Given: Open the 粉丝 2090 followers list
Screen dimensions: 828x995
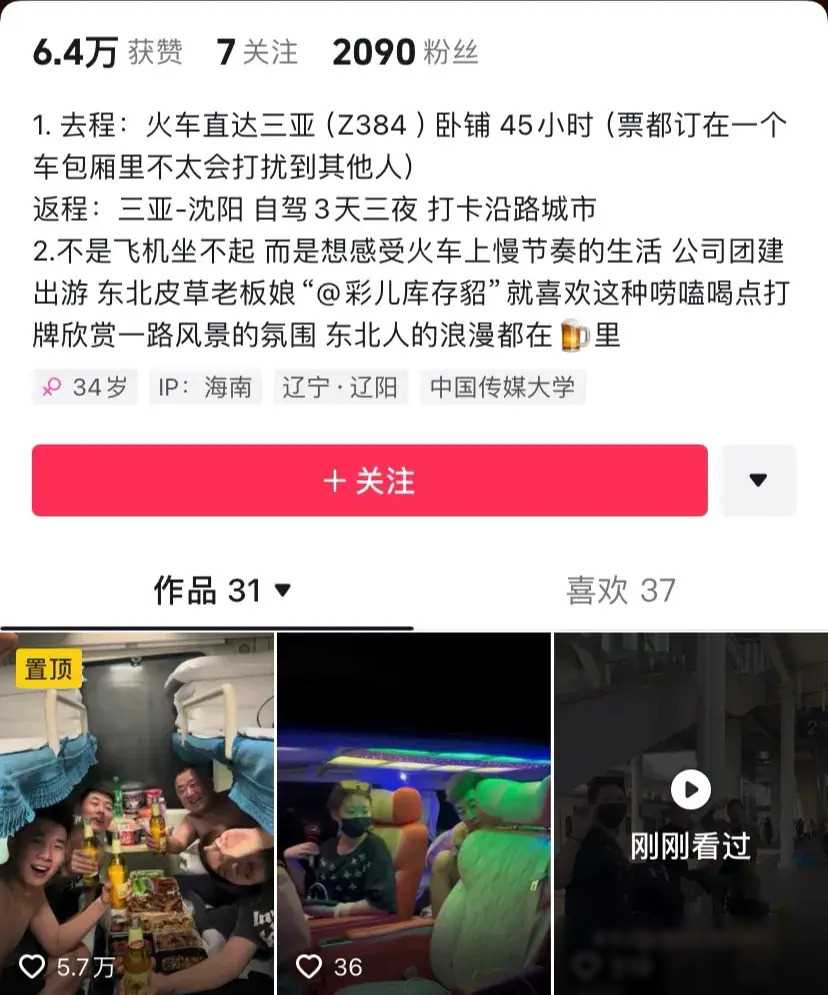Looking at the screenshot, I should point(404,53).
